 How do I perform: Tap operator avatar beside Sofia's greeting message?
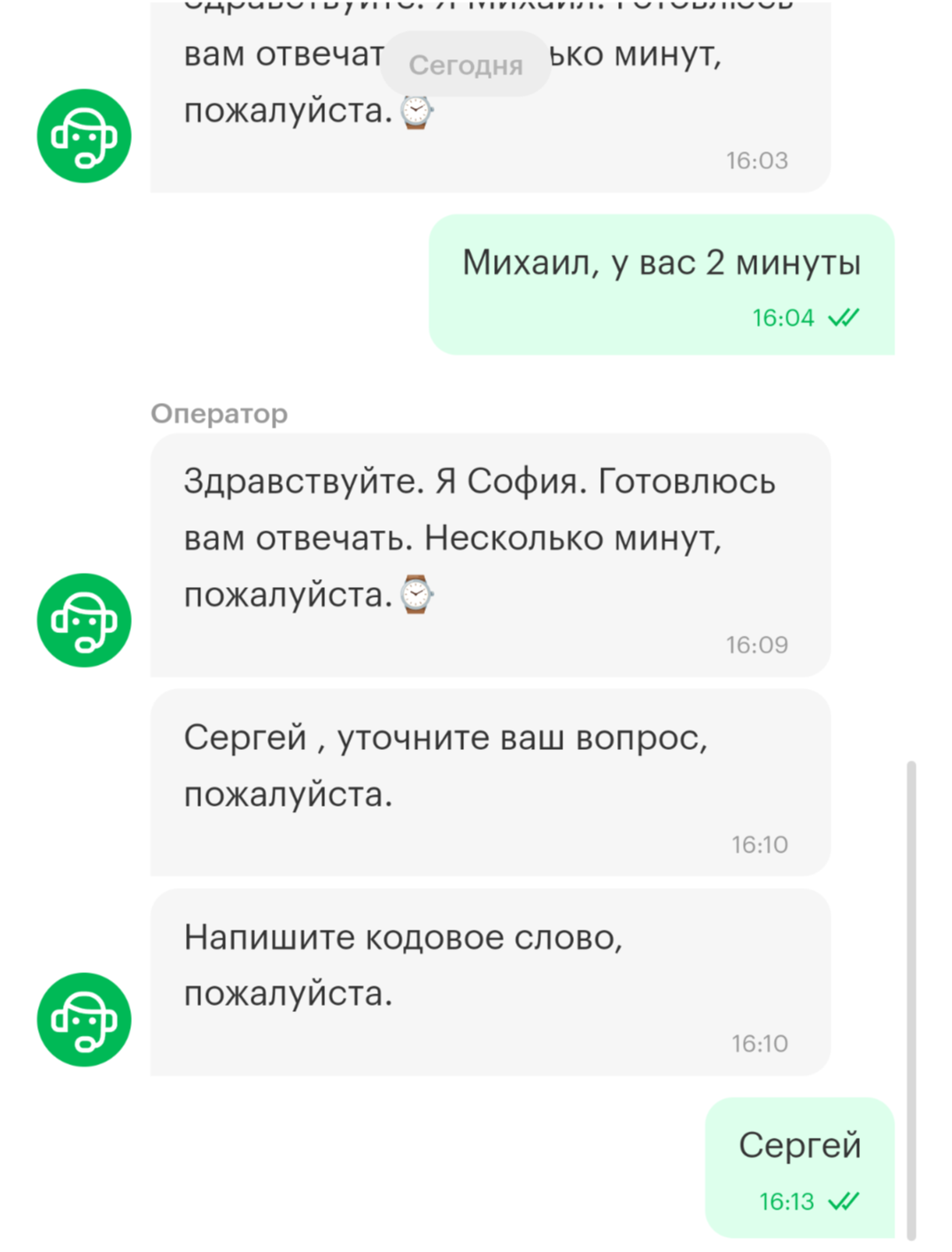tap(84, 620)
